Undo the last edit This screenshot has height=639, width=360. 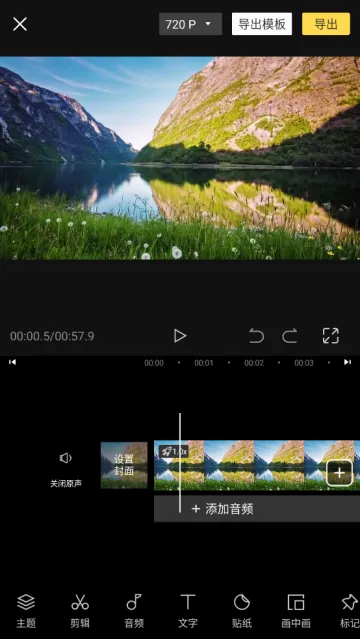tap(256, 336)
